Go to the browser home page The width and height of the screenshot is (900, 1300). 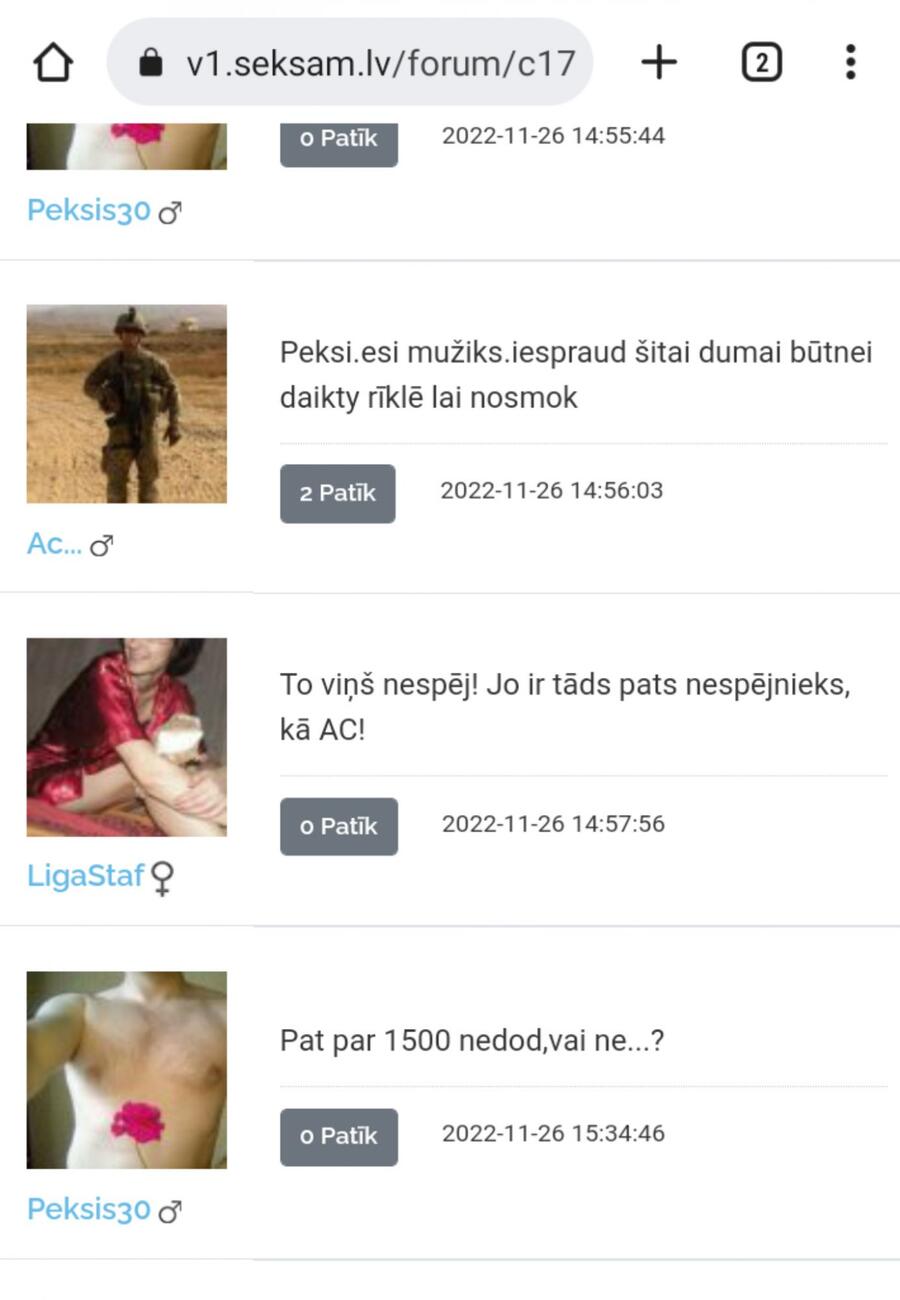click(53, 62)
